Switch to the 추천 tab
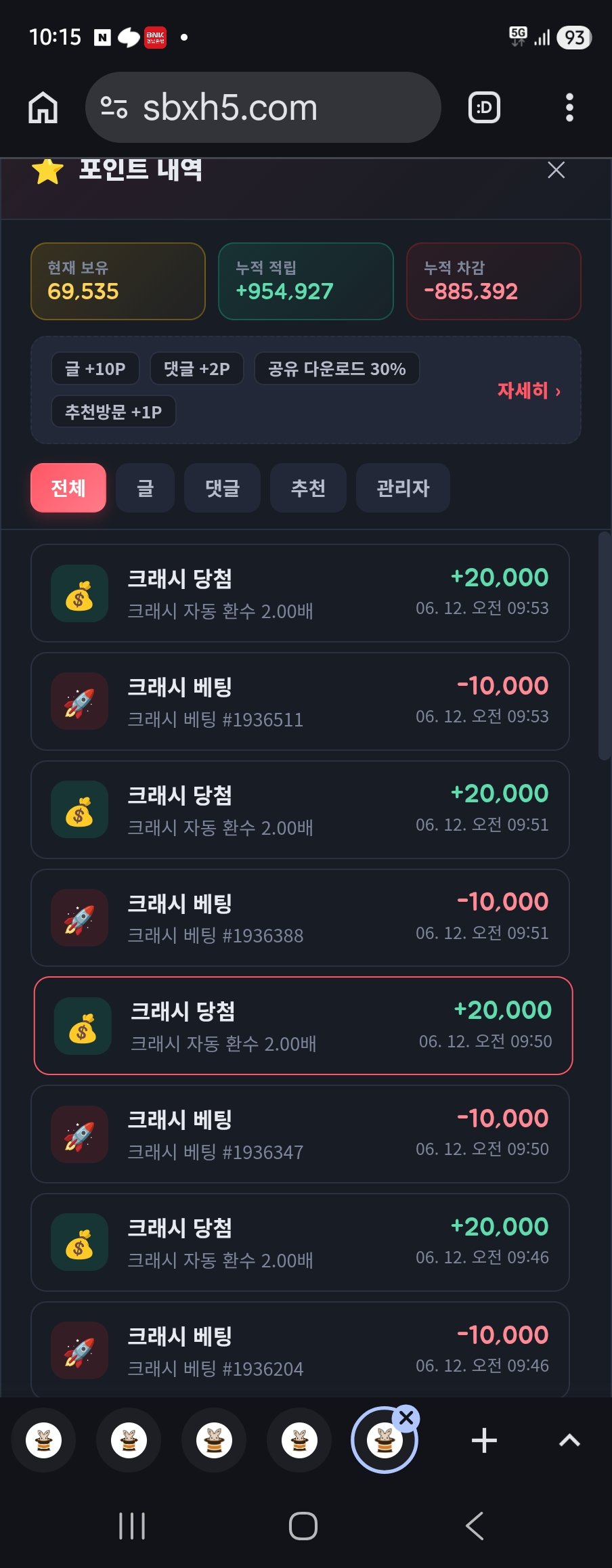The height and width of the screenshot is (1568, 612). tap(308, 487)
